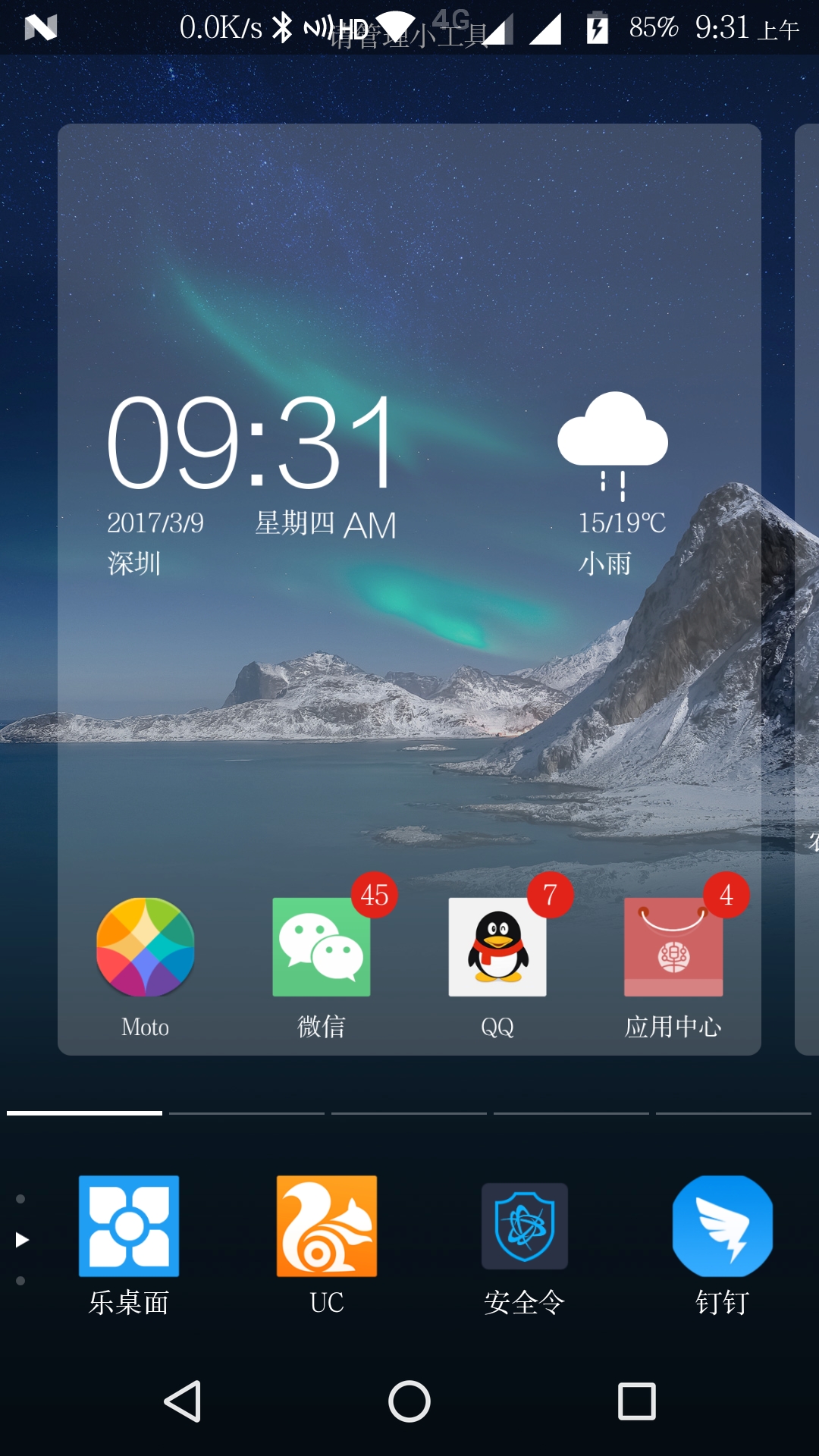Image resolution: width=819 pixels, height=1456 pixels.
Task: Tap the dock side arrow
Action: point(22,1240)
